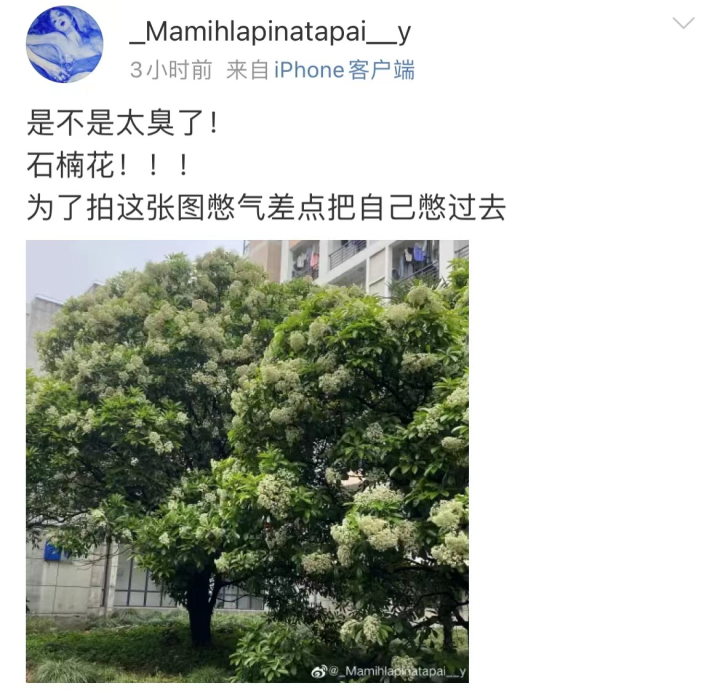Viewport: 720px width, 699px height.
Task: Expand the post options chevron
Action: pyautogui.click(x=684, y=23)
